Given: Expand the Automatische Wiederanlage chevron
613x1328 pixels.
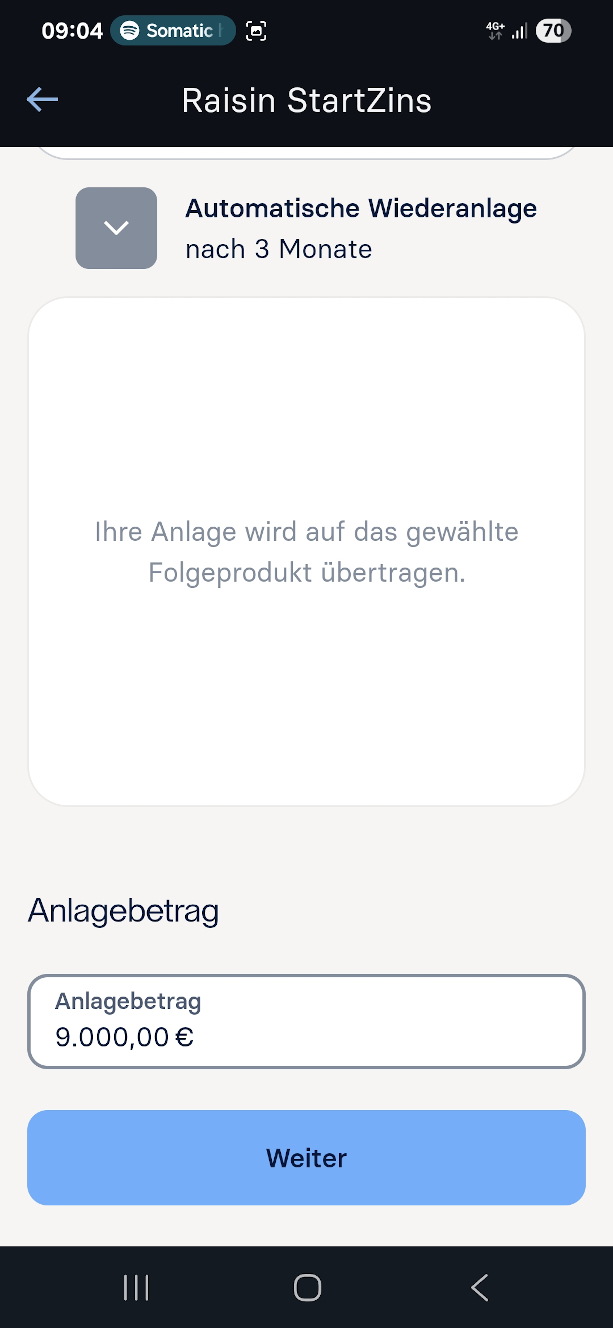Looking at the screenshot, I should pyautogui.click(x=116, y=228).
